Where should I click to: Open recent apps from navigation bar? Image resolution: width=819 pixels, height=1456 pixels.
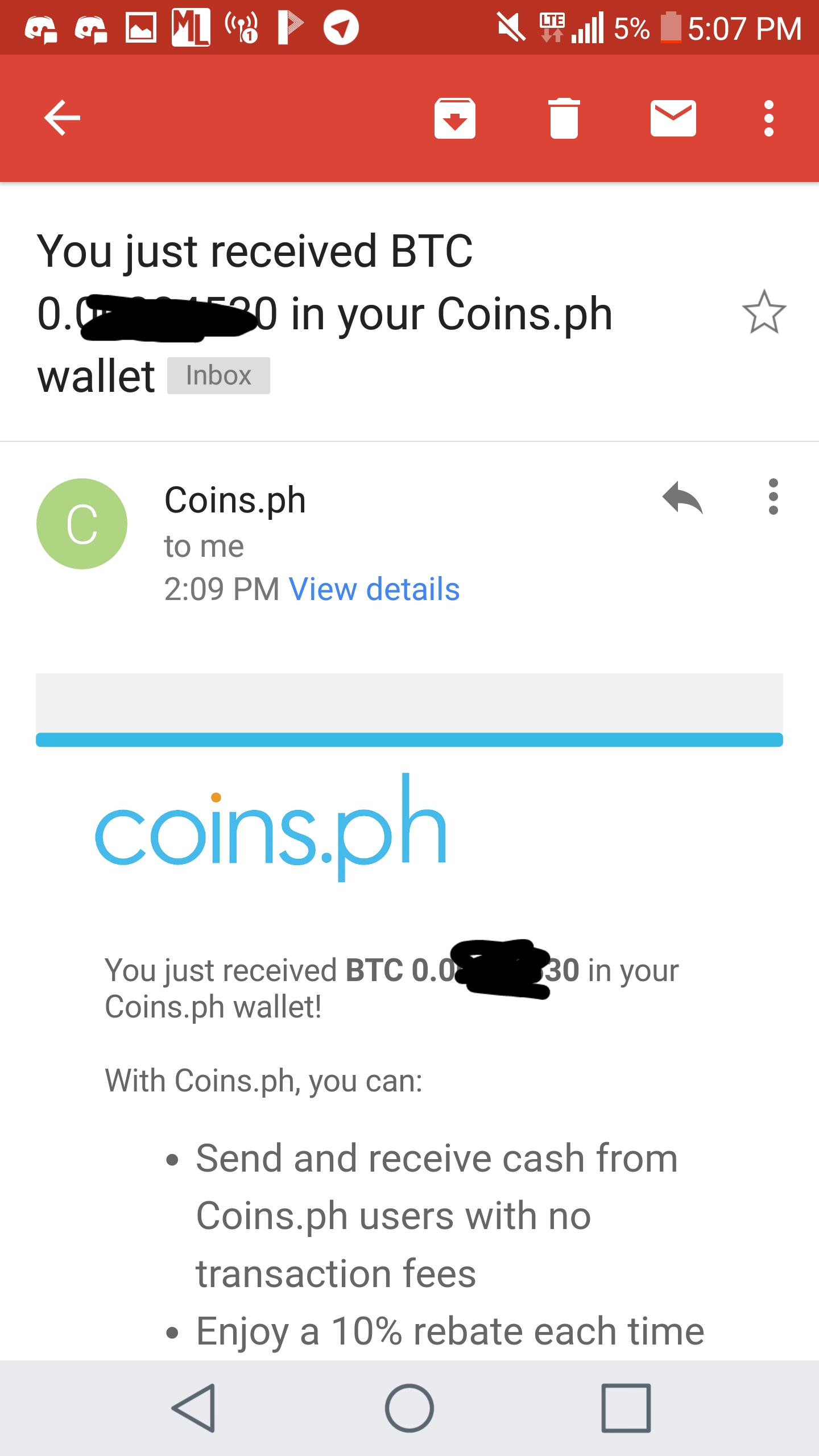626,1408
